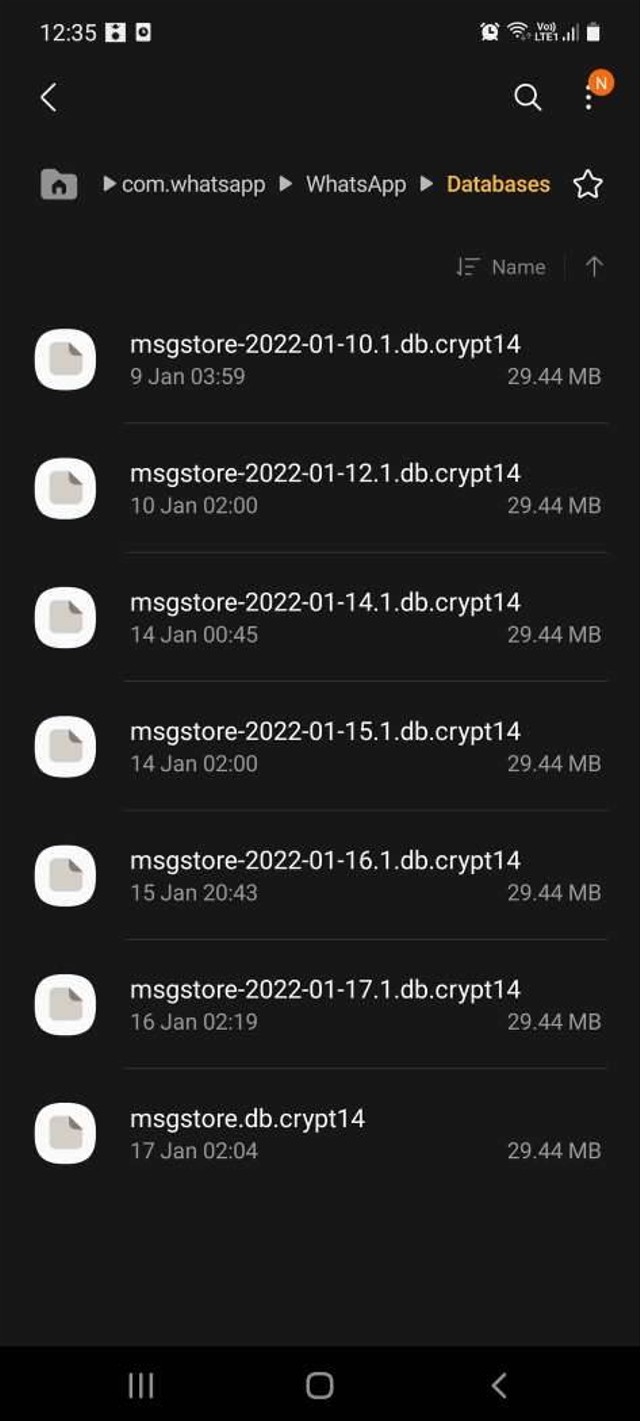Go to the home storage folder
This screenshot has height=1421, width=640.
tap(59, 184)
